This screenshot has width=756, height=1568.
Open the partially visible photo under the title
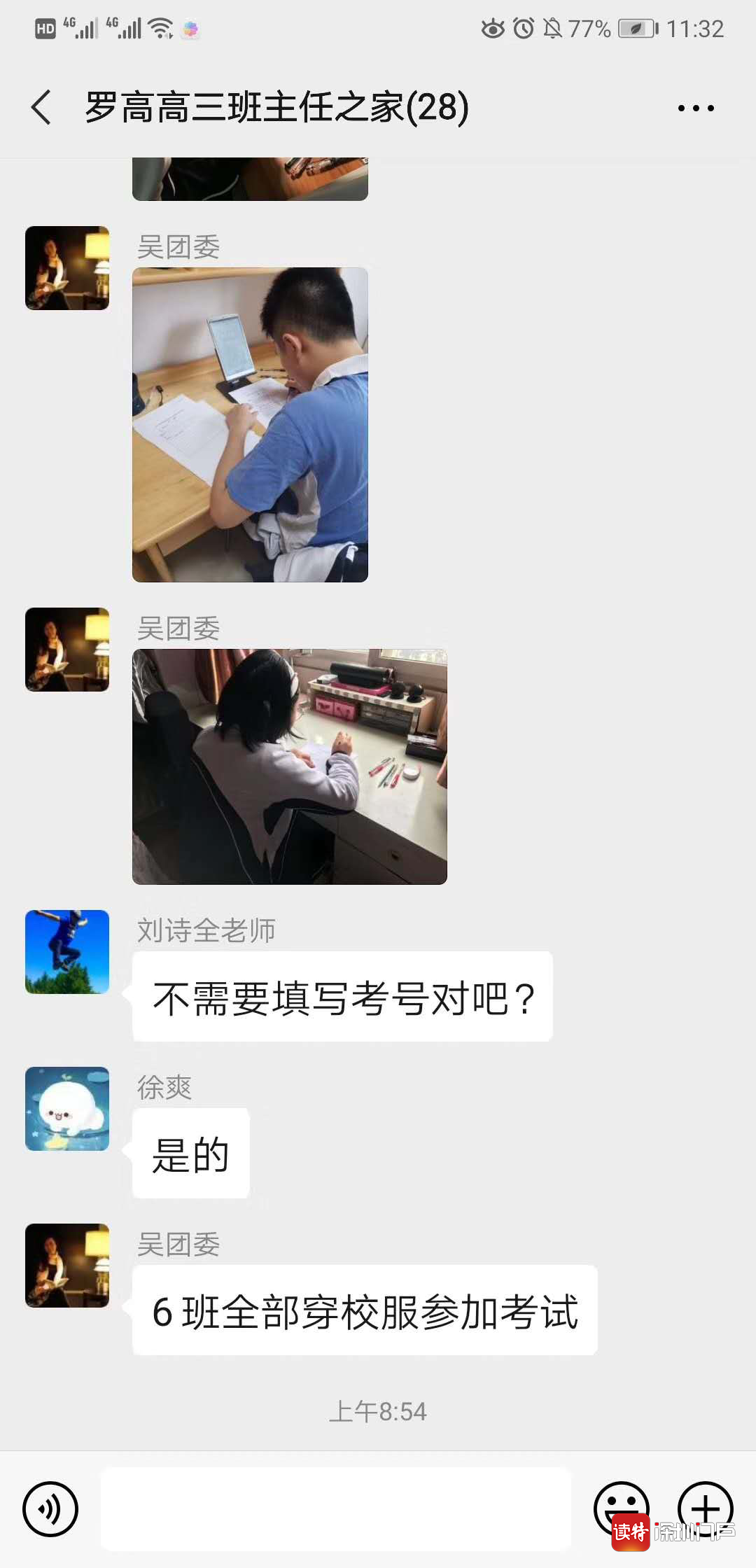point(250,179)
